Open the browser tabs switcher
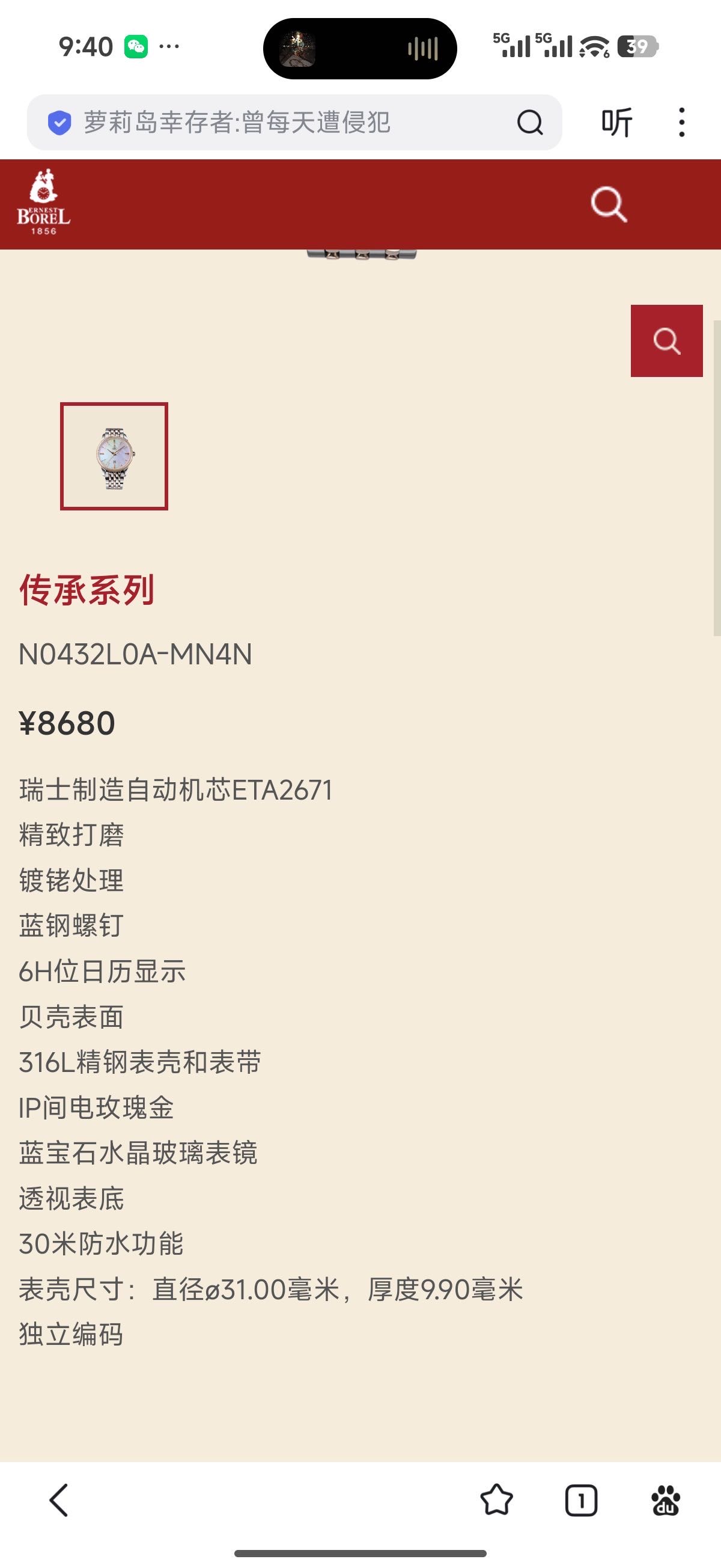Image resolution: width=721 pixels, height=1568 pixels. [x=581, y=1500]
